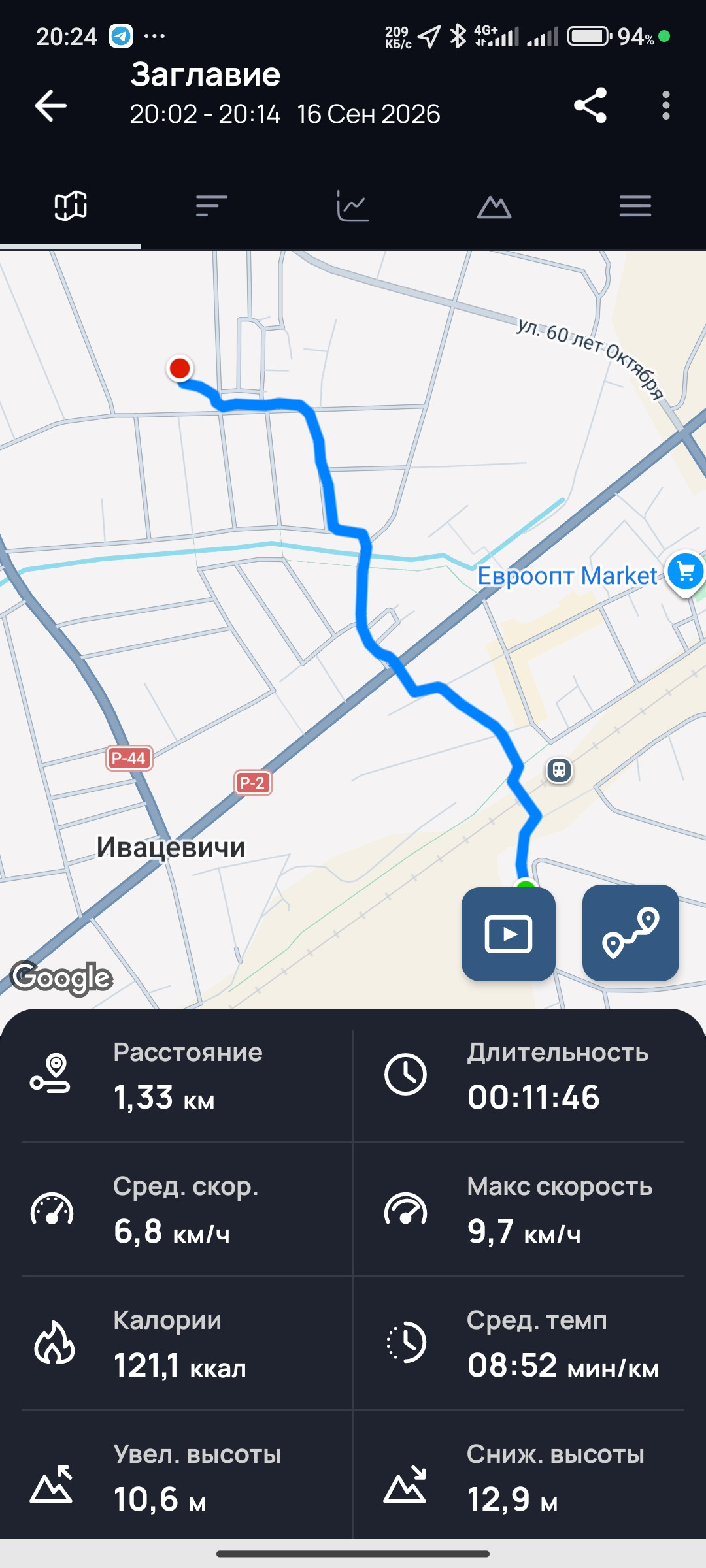This screenshot has height=1568, width=706.
Task: Tap the train station map marker
Action: point(559,770)
